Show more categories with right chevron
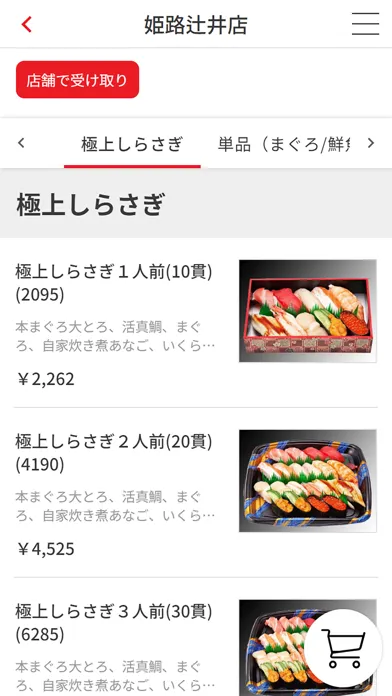This screenshot has height=696, width=392. [371, 143]
